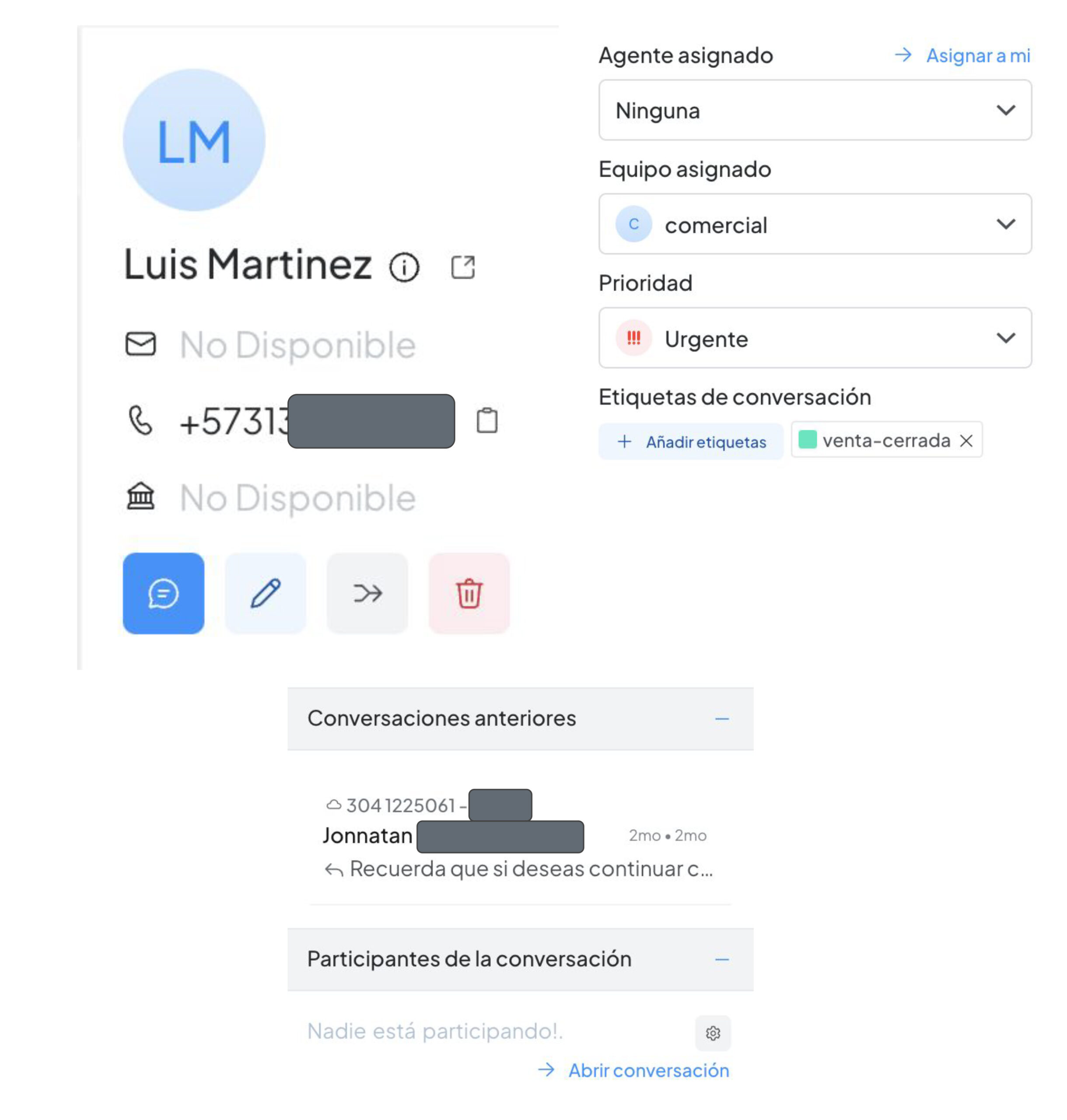The width and height of the screenshot is (1067, 1120).
Task: Remove the venta-cerrada label
Action: click(966, 440)
